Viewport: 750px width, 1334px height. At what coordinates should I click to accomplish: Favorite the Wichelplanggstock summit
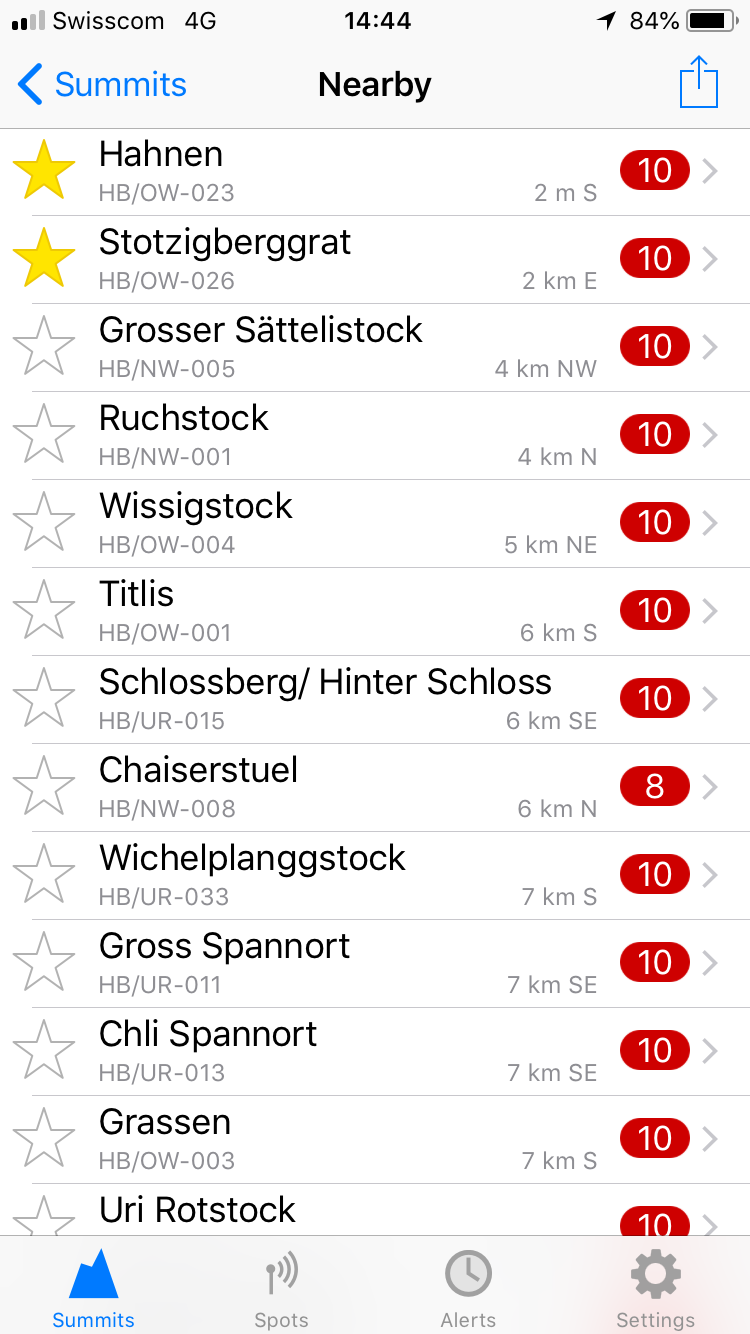[44, 875]
